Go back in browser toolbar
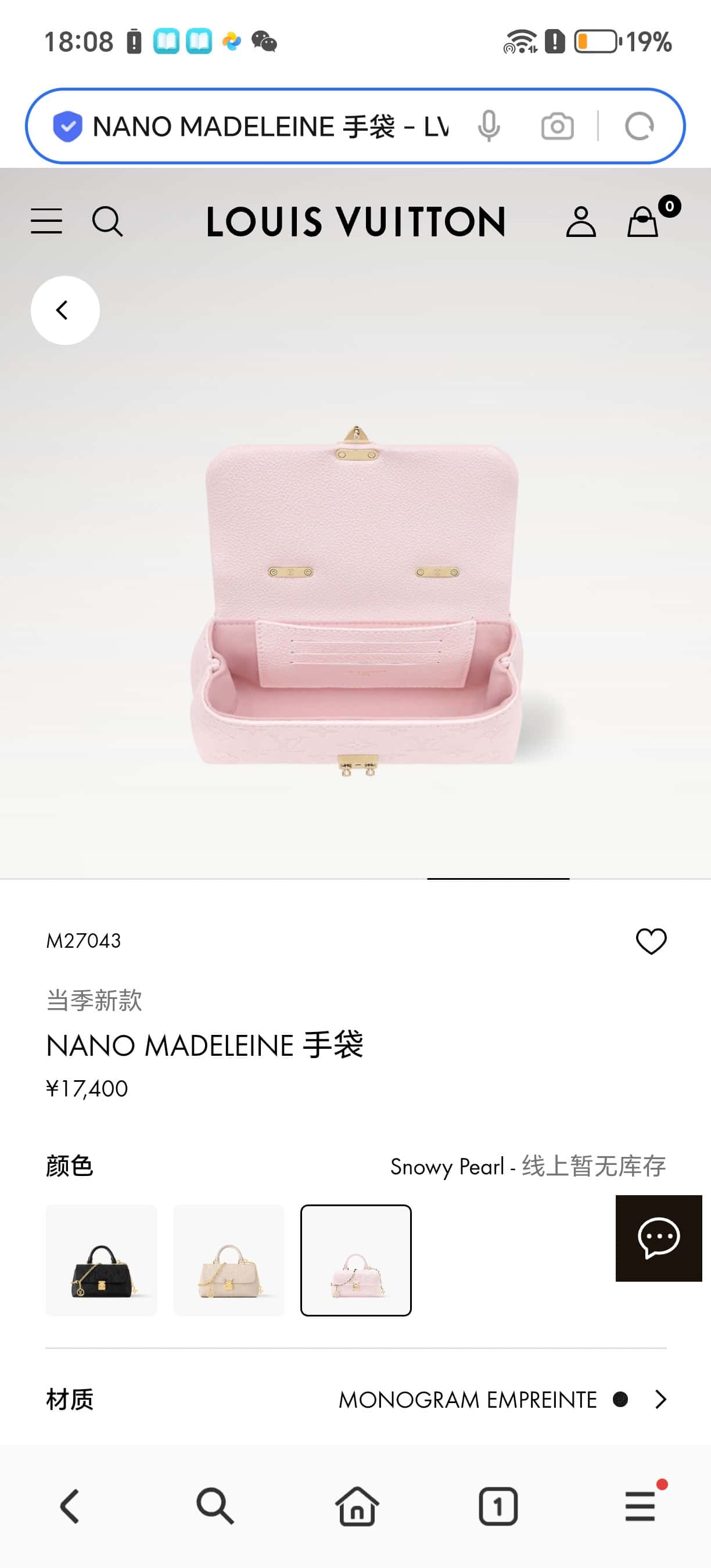711x1568 pixels. 70,1506
